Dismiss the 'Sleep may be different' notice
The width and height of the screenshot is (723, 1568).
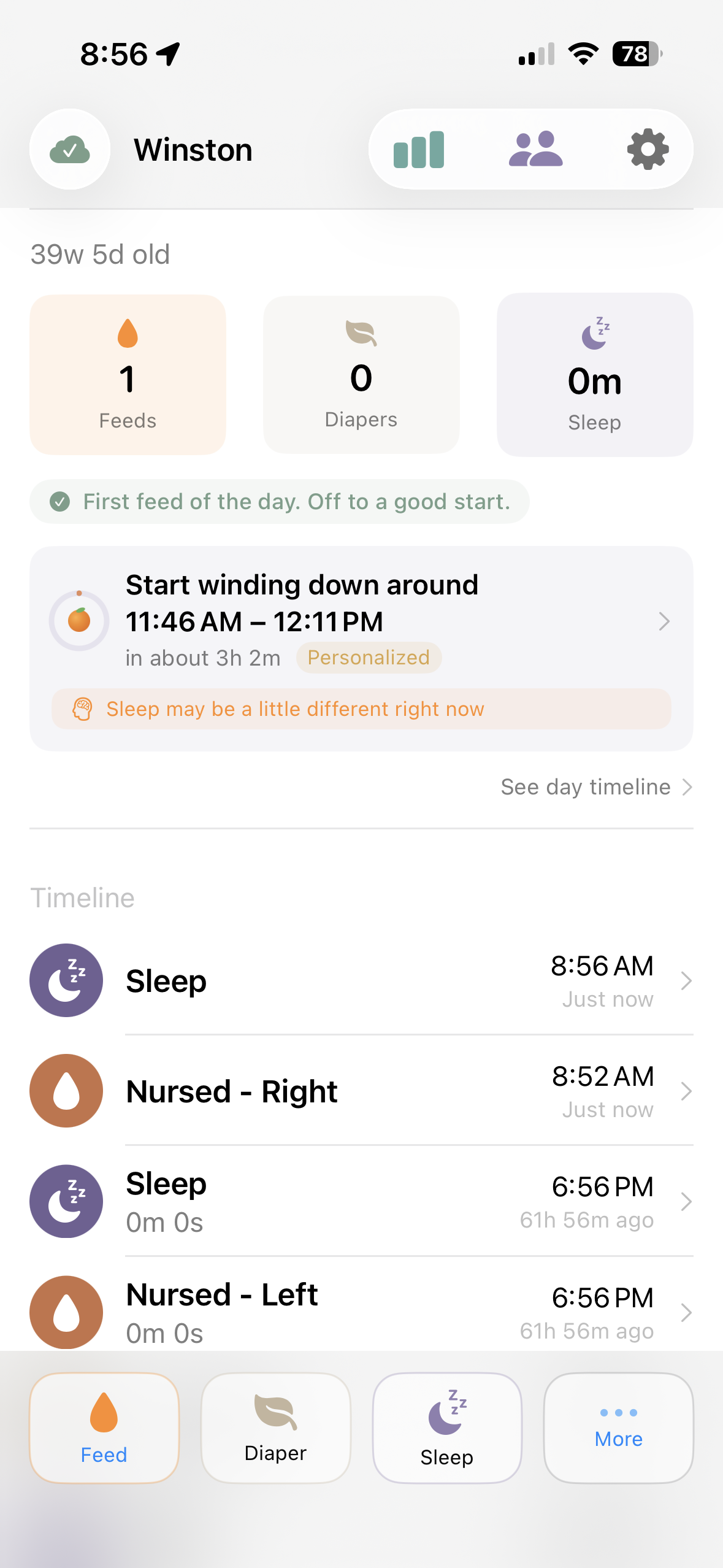tap(363, 709)
